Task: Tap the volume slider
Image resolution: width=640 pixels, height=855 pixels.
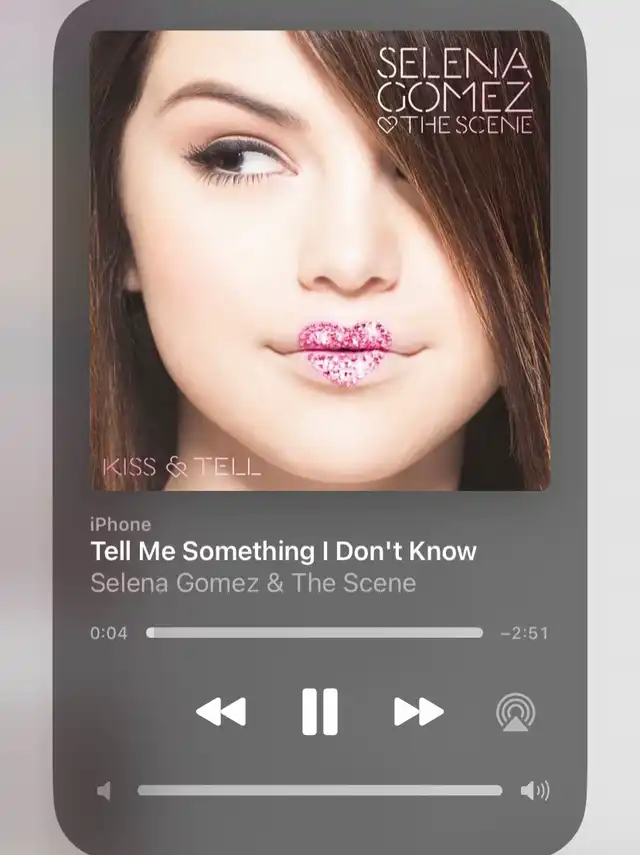Action: click(319, 790)
